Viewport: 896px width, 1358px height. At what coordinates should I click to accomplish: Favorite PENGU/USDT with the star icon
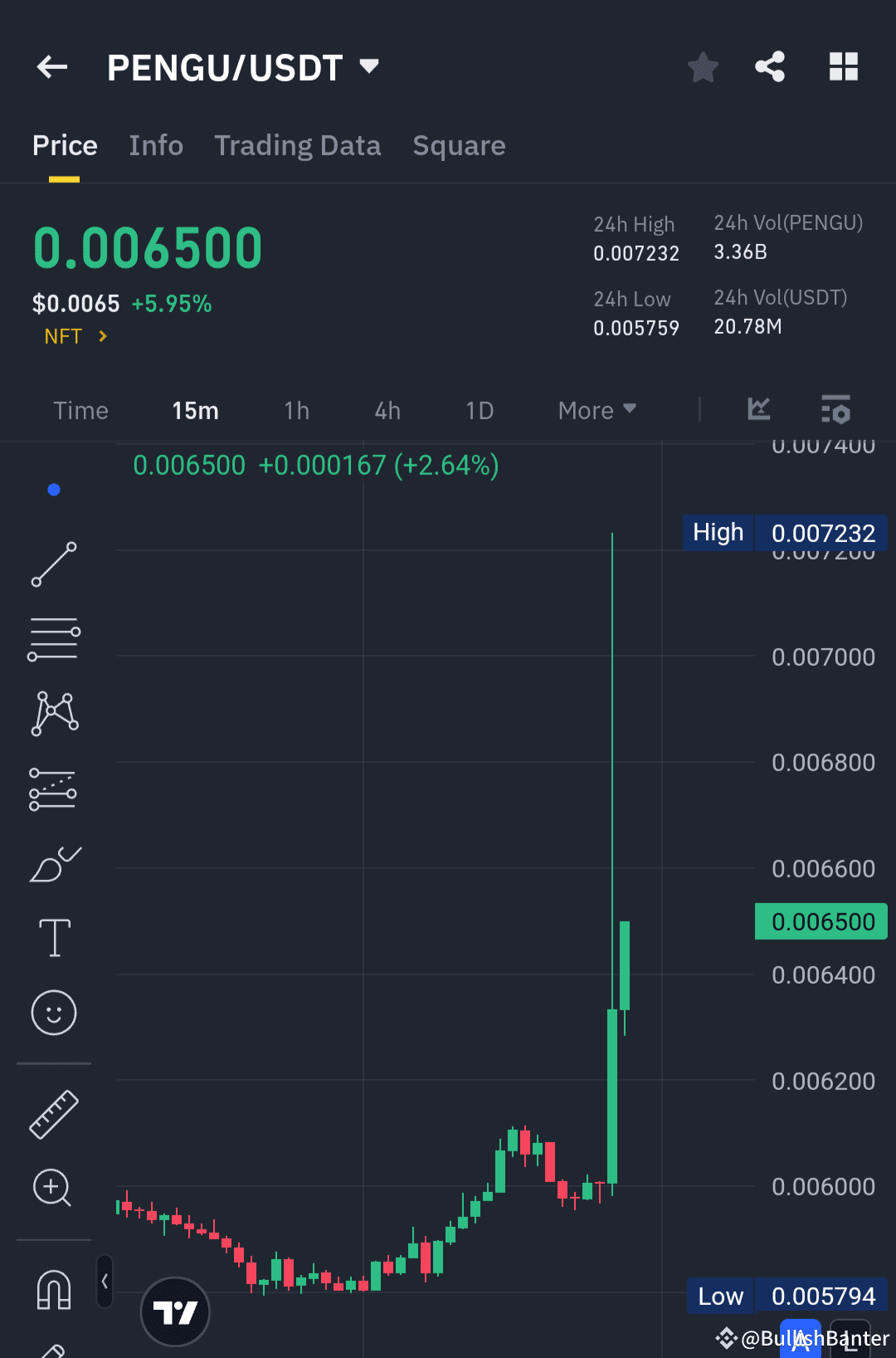click(704, 67)
